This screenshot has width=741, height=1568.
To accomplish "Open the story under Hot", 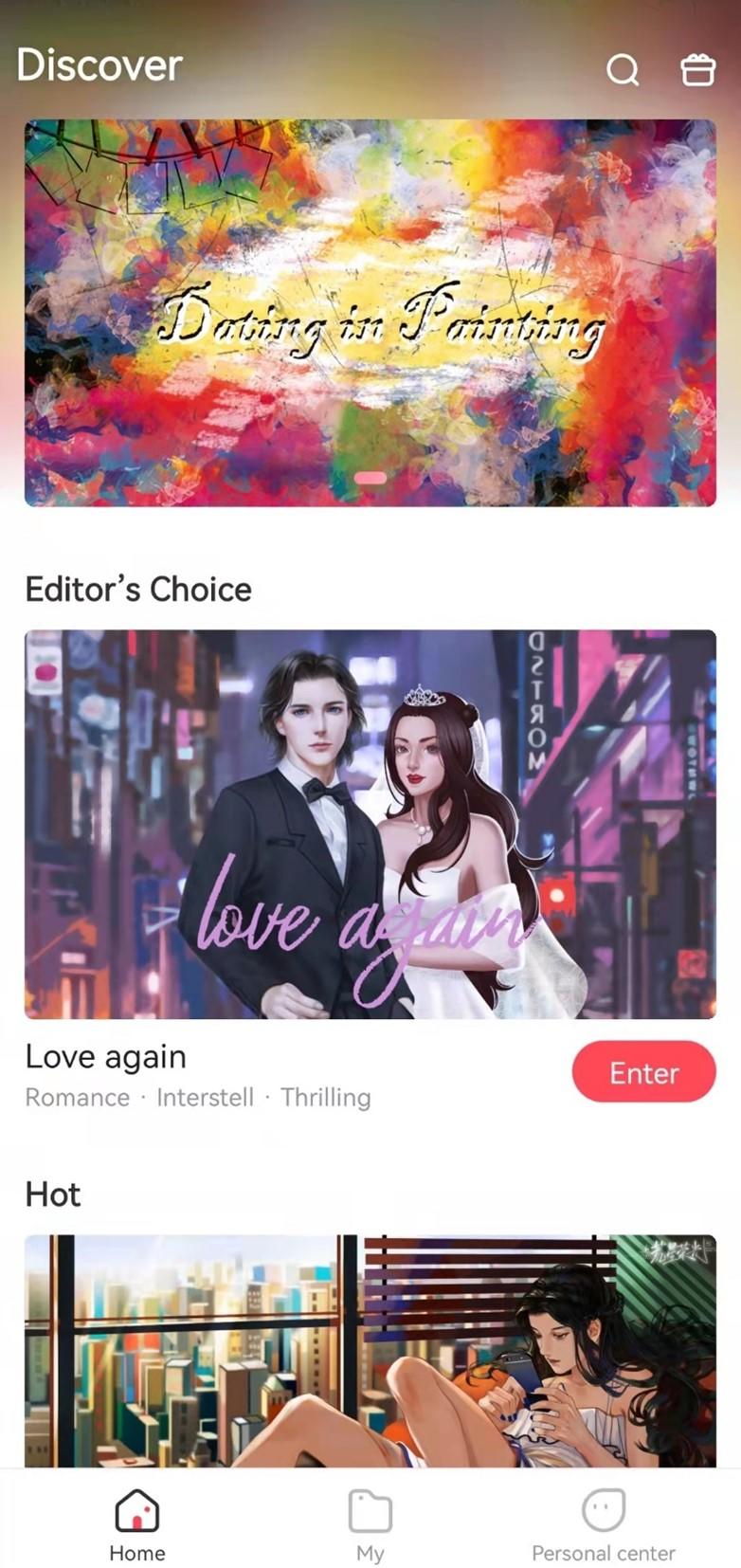I will click(370, 1351).
